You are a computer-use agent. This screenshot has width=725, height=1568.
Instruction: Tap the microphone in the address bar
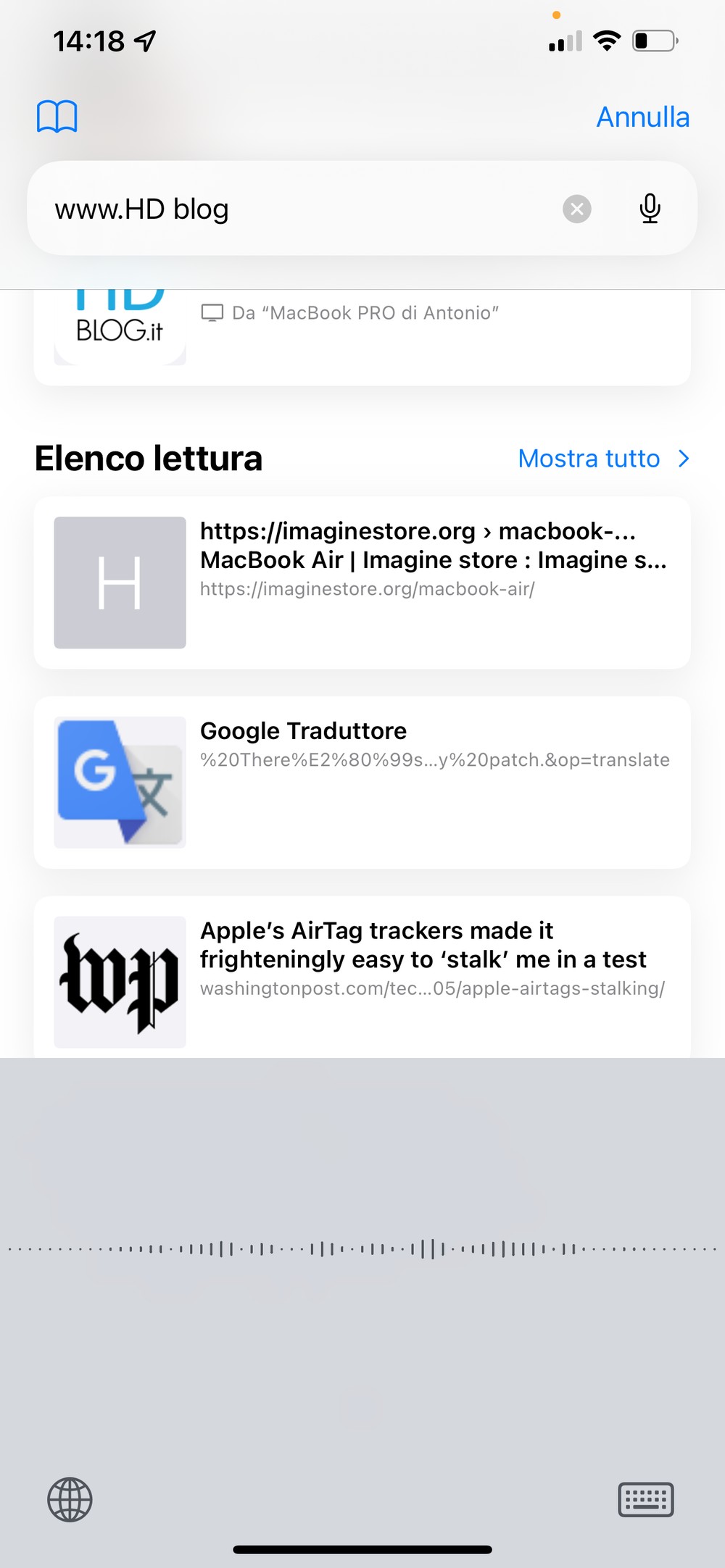(x=650, y=209)
